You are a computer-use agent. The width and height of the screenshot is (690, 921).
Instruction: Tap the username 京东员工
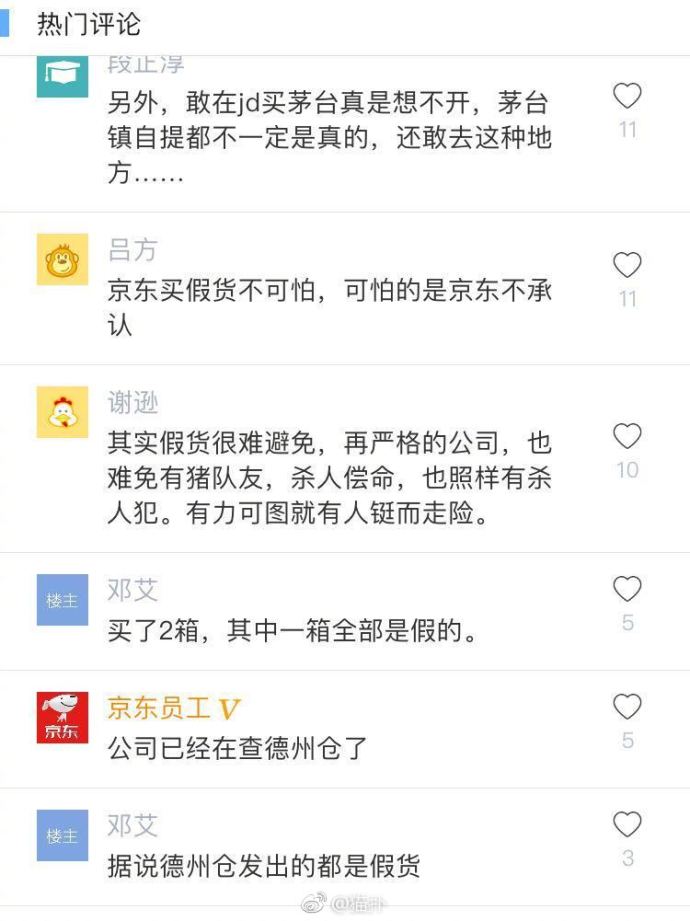pos(159,708)
